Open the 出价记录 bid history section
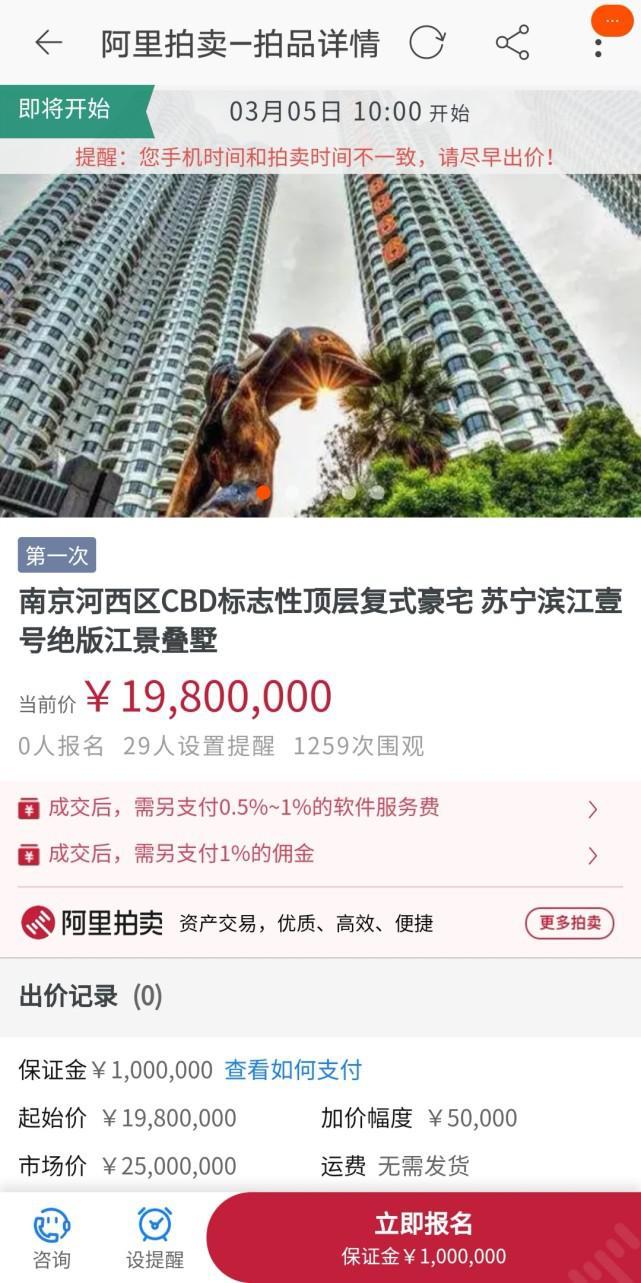 320,996
